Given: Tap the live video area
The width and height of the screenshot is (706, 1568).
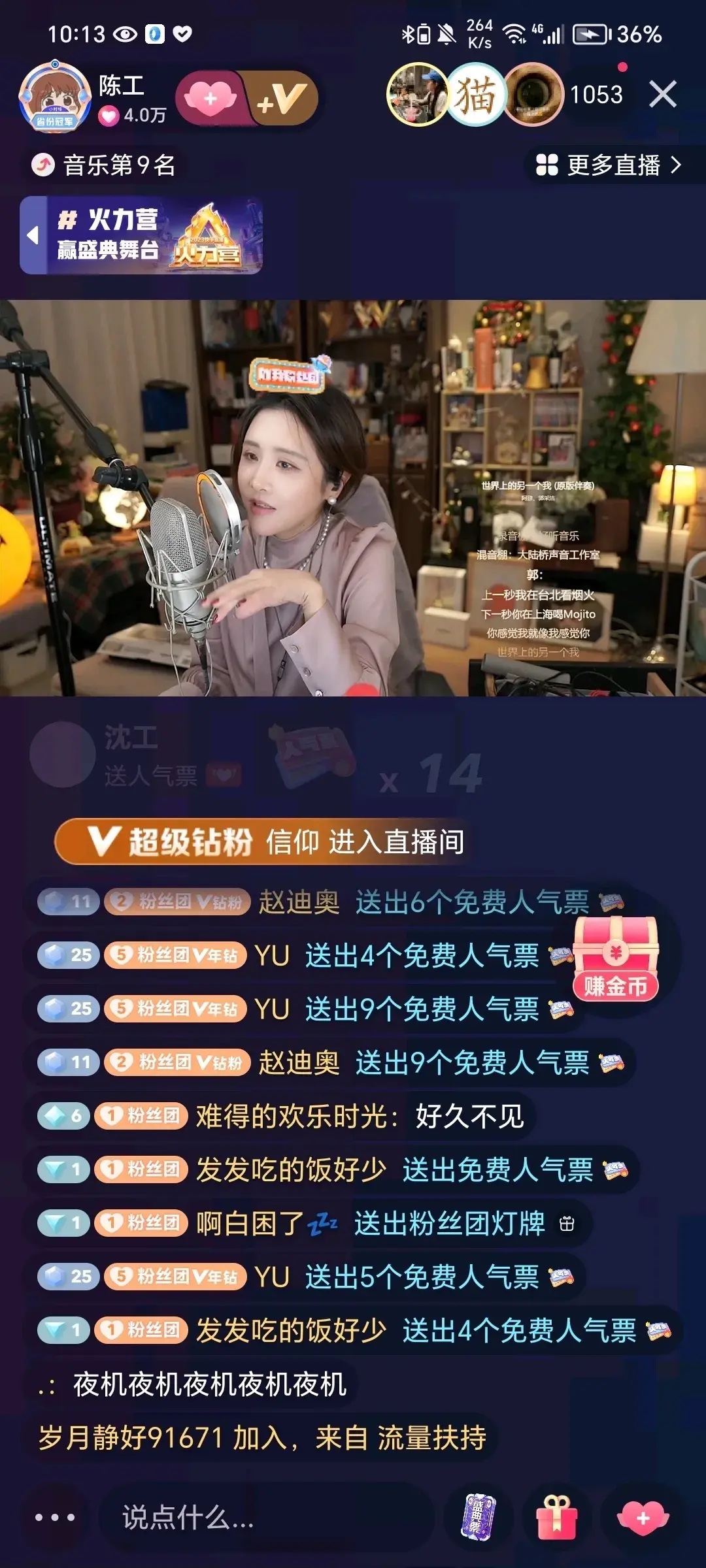Looking at the screenshot, I should coord(353,497).
